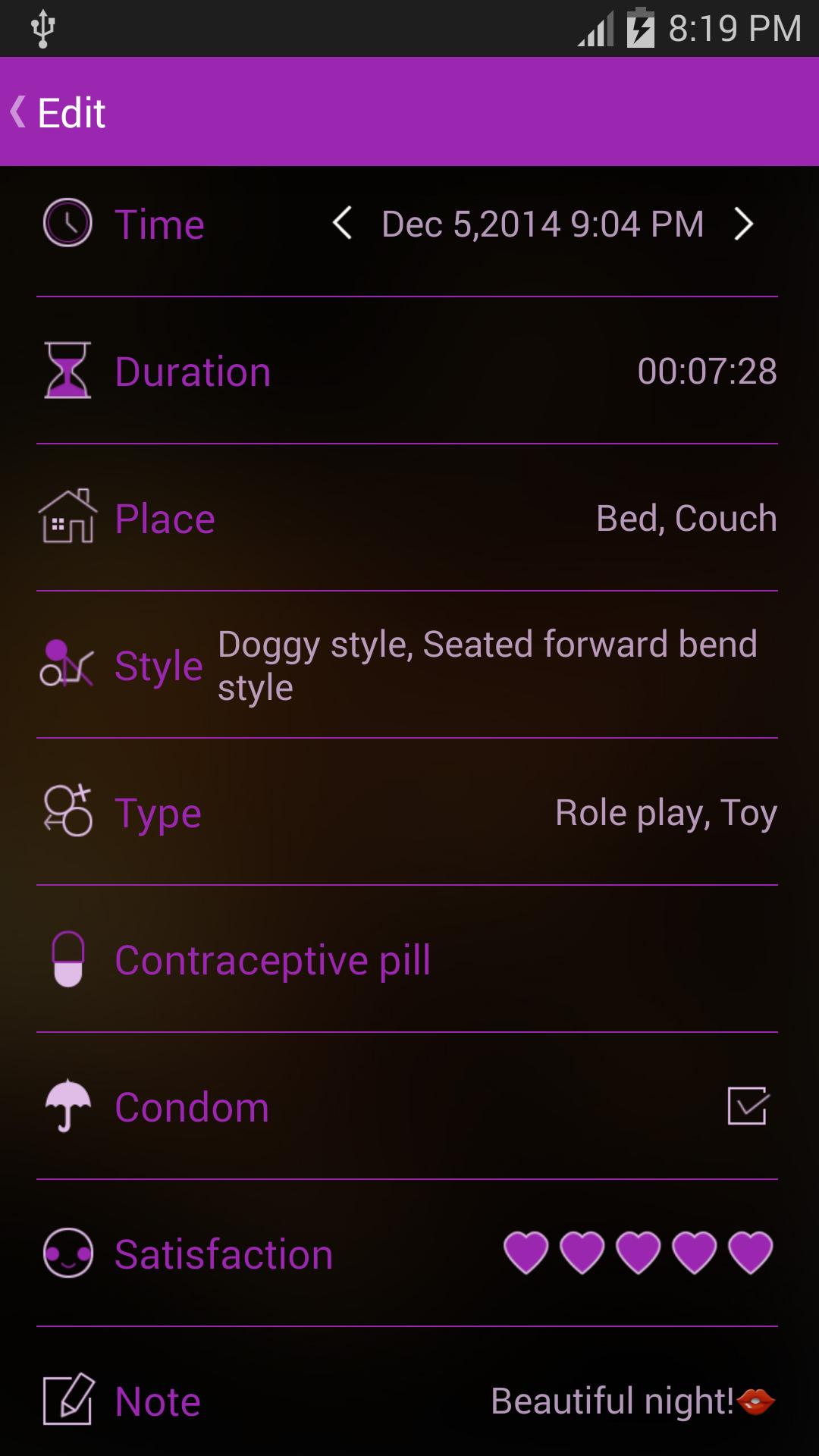Open the Place selection row

point(409,517)
